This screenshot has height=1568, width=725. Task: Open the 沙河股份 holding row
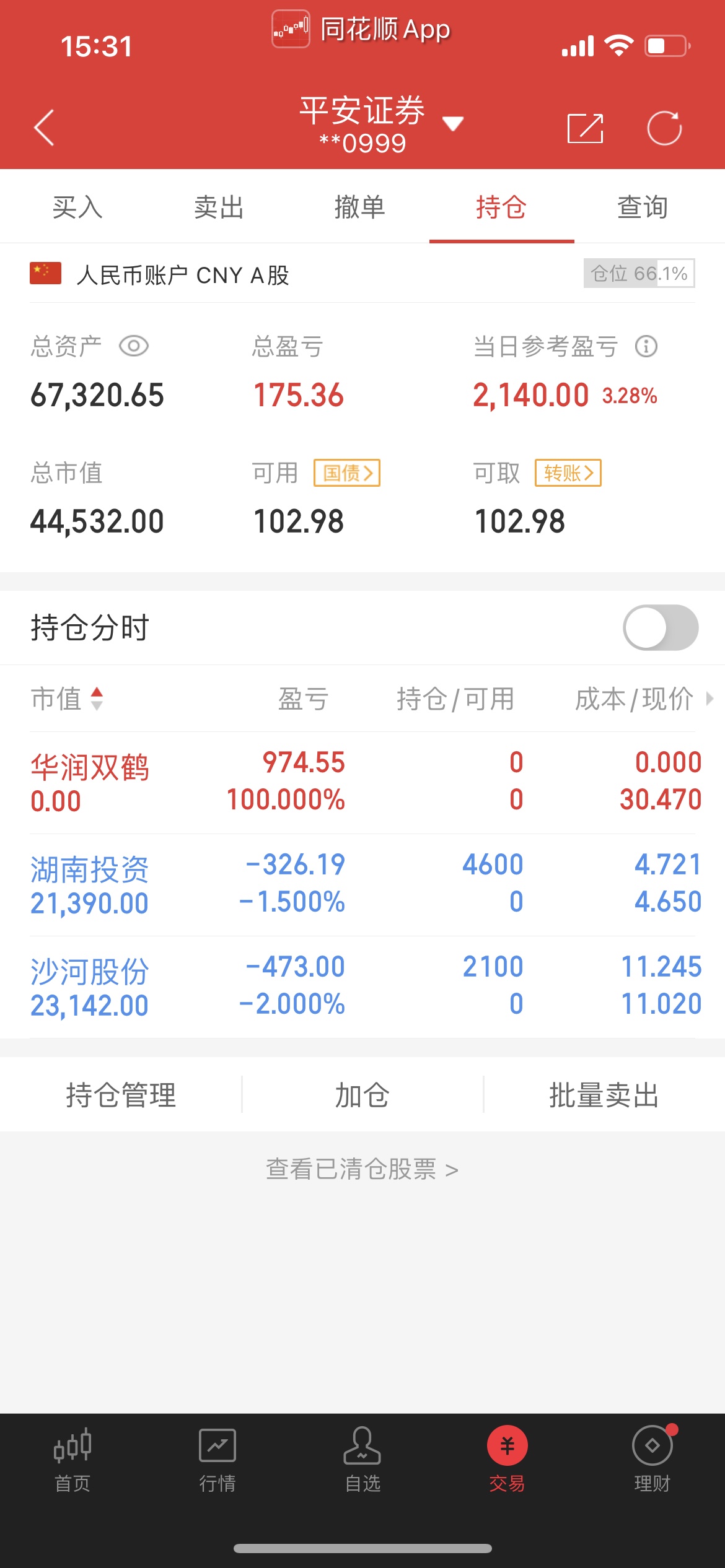point(362,987)
